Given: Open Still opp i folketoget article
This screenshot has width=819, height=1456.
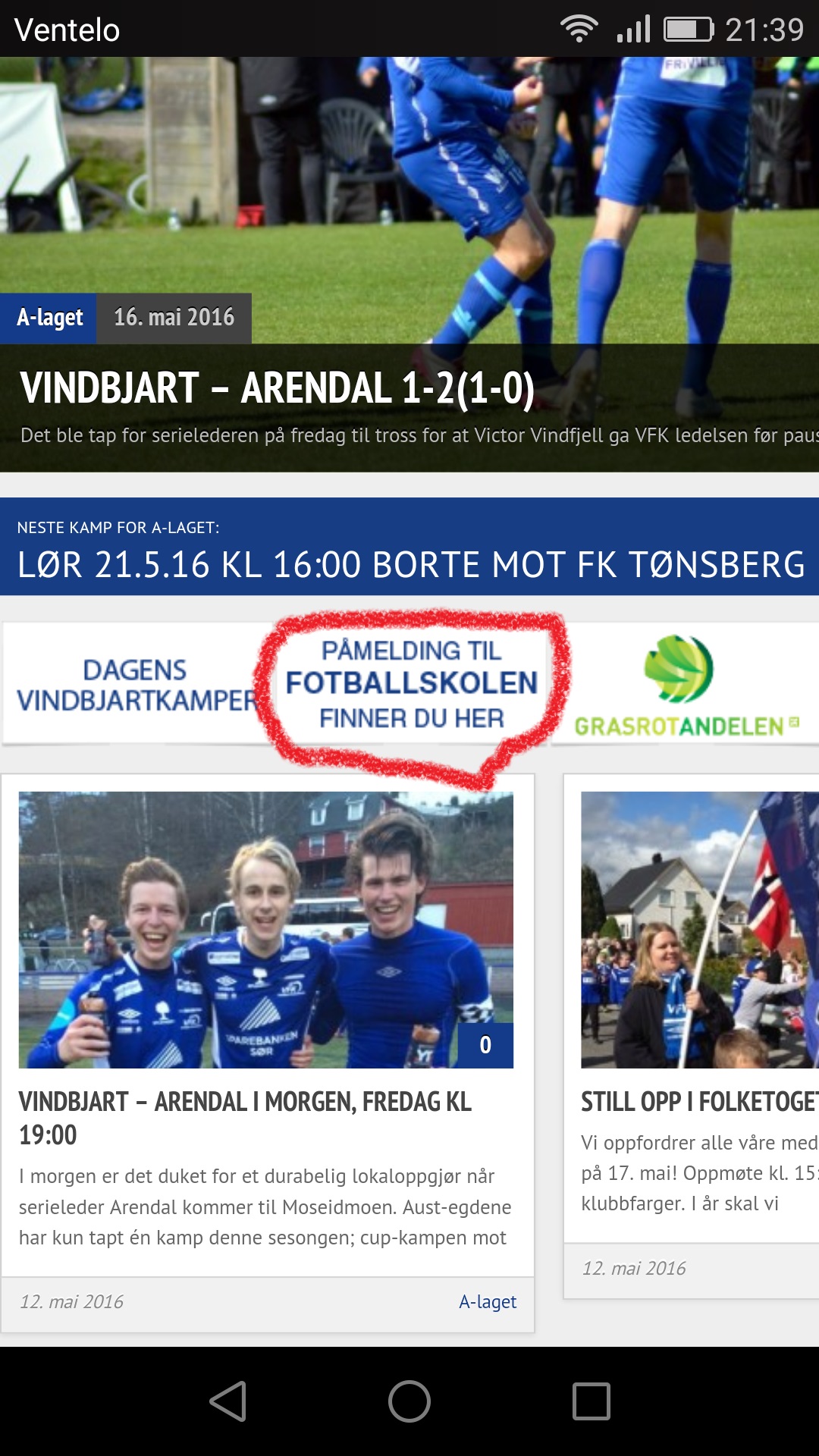Looking at the screenshot, I should (698, 1102).
